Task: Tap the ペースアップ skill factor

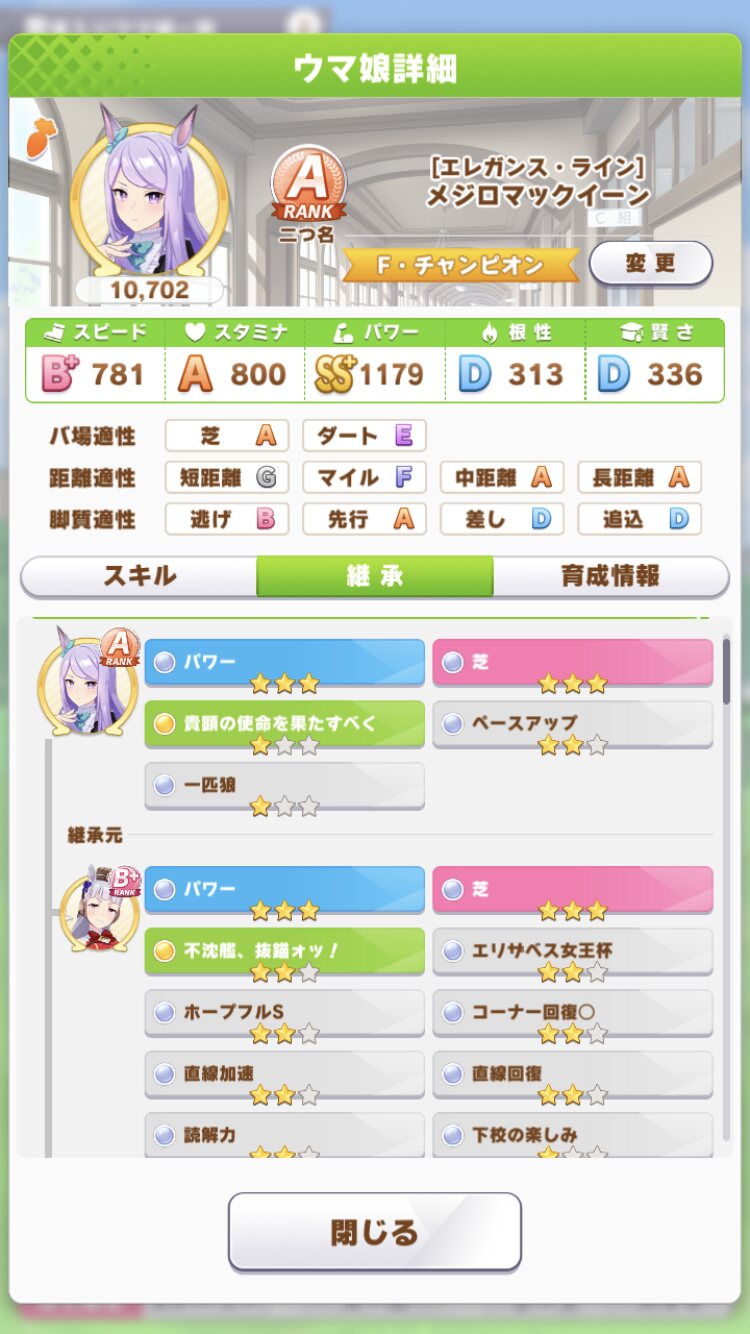Action: click(x=573, y=724)
